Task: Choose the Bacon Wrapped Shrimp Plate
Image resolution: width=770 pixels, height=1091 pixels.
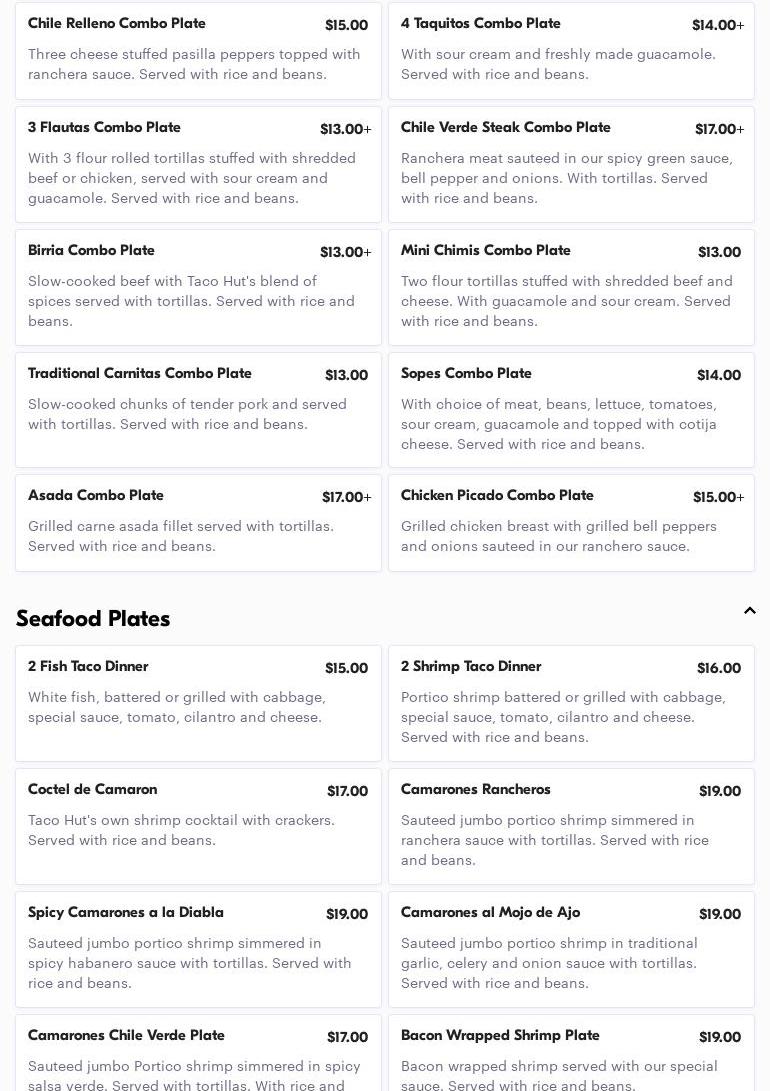Action: click(x=571, y=1055)
